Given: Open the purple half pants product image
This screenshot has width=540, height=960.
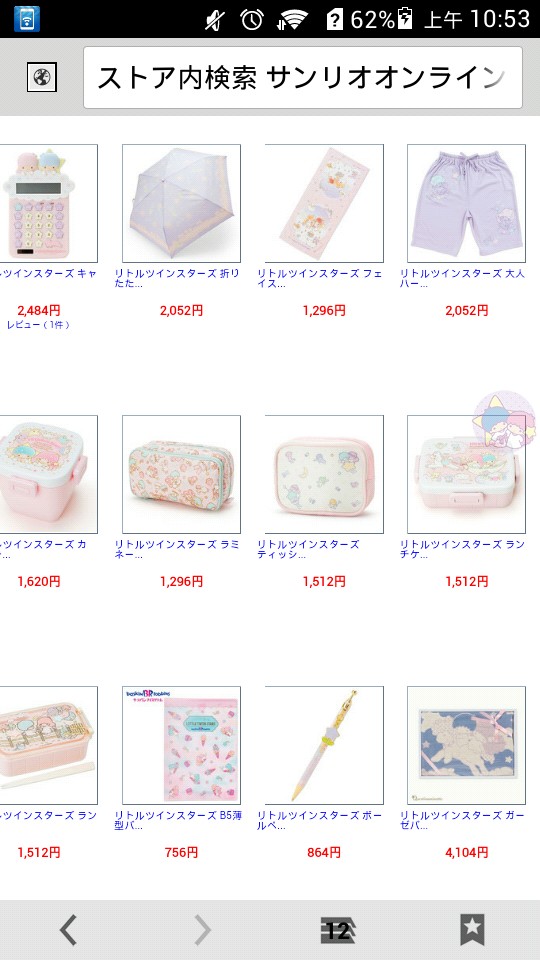Looking at the screenshot, I should (x=467, y=203).
